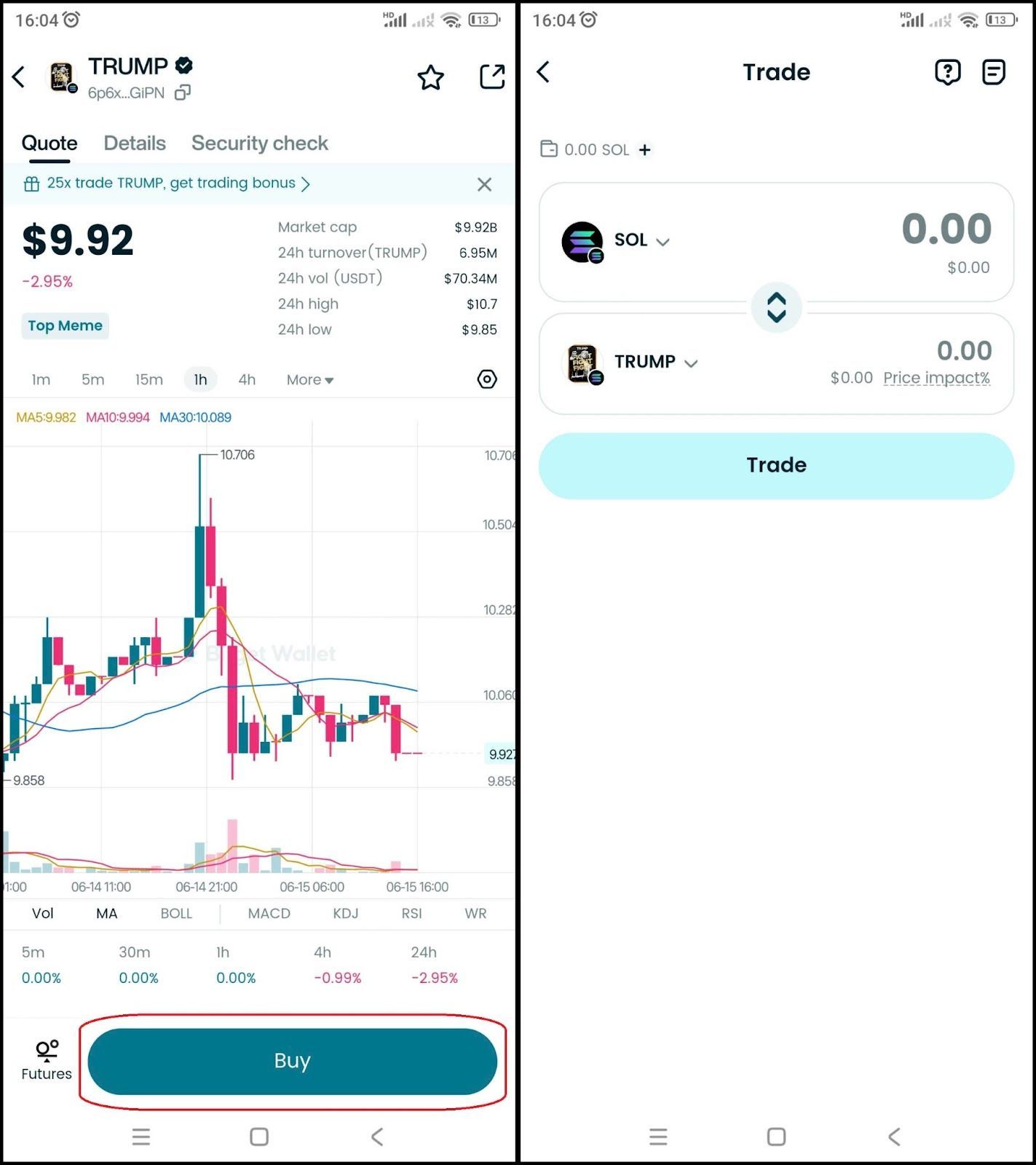Open help on the Trade screen
This screenshot has width=1036, height=1165.
[x=947, y=72]
